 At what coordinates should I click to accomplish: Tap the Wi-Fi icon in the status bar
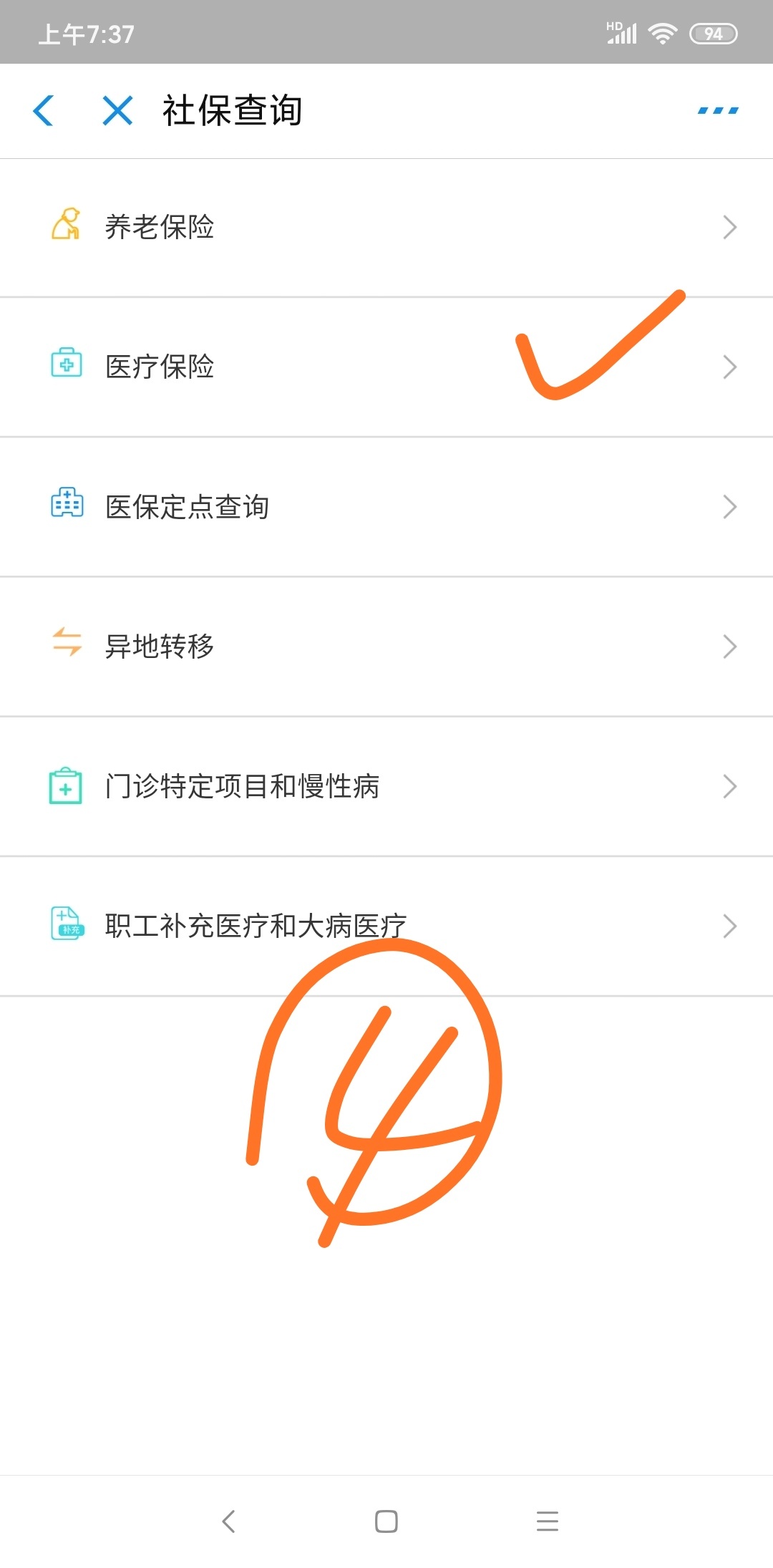click(660, 32)
